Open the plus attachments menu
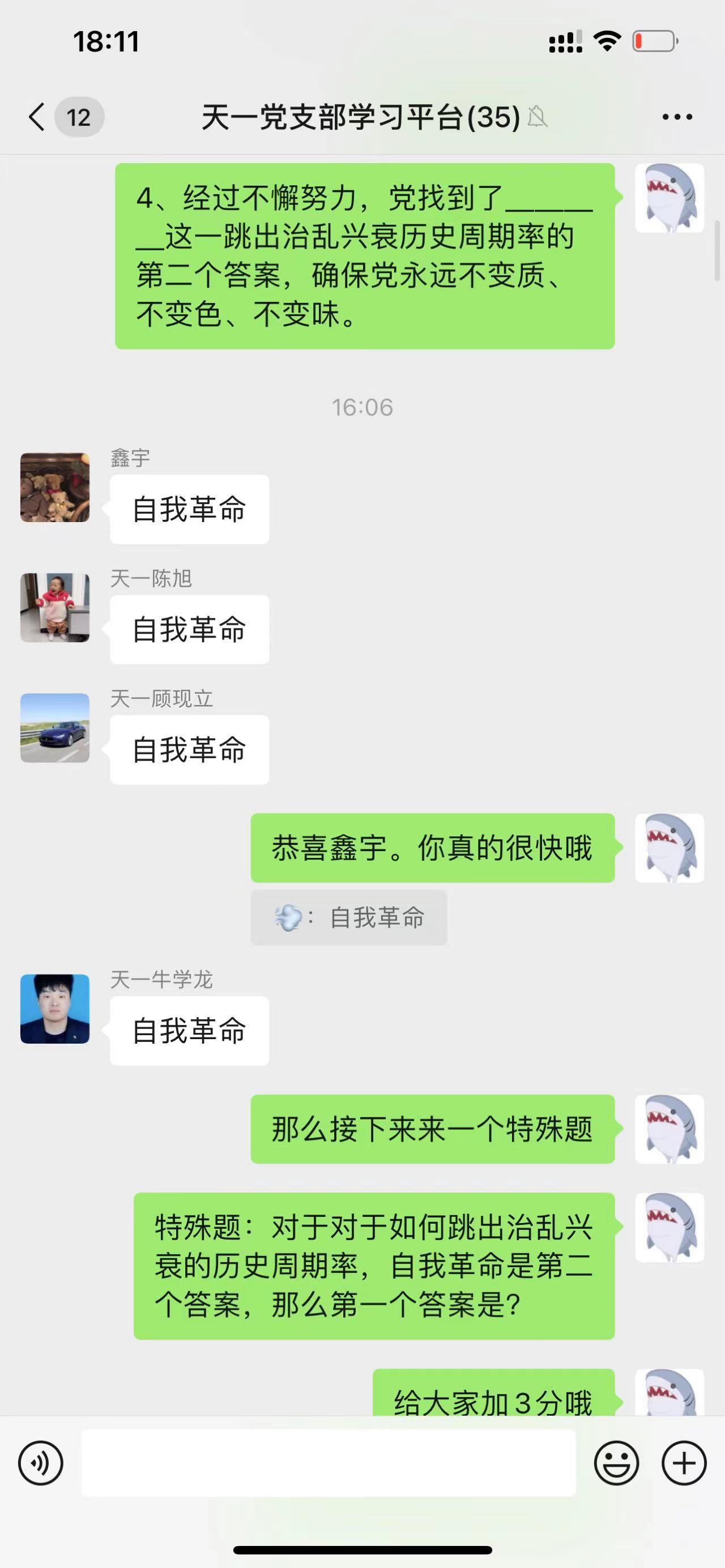The height and width of the screenshot is (1568, 725). pos(684,1463)
